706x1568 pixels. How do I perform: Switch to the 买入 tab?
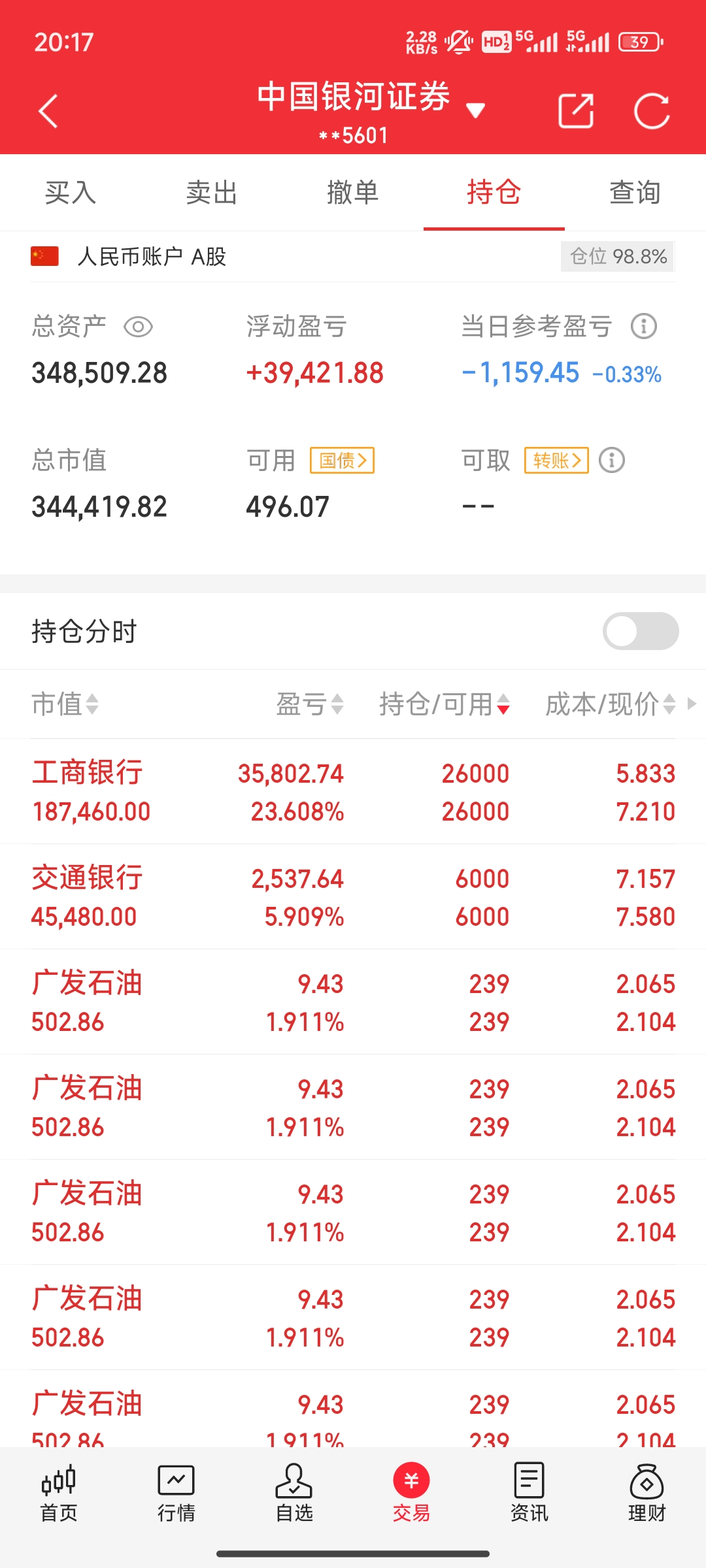point(71,193)
